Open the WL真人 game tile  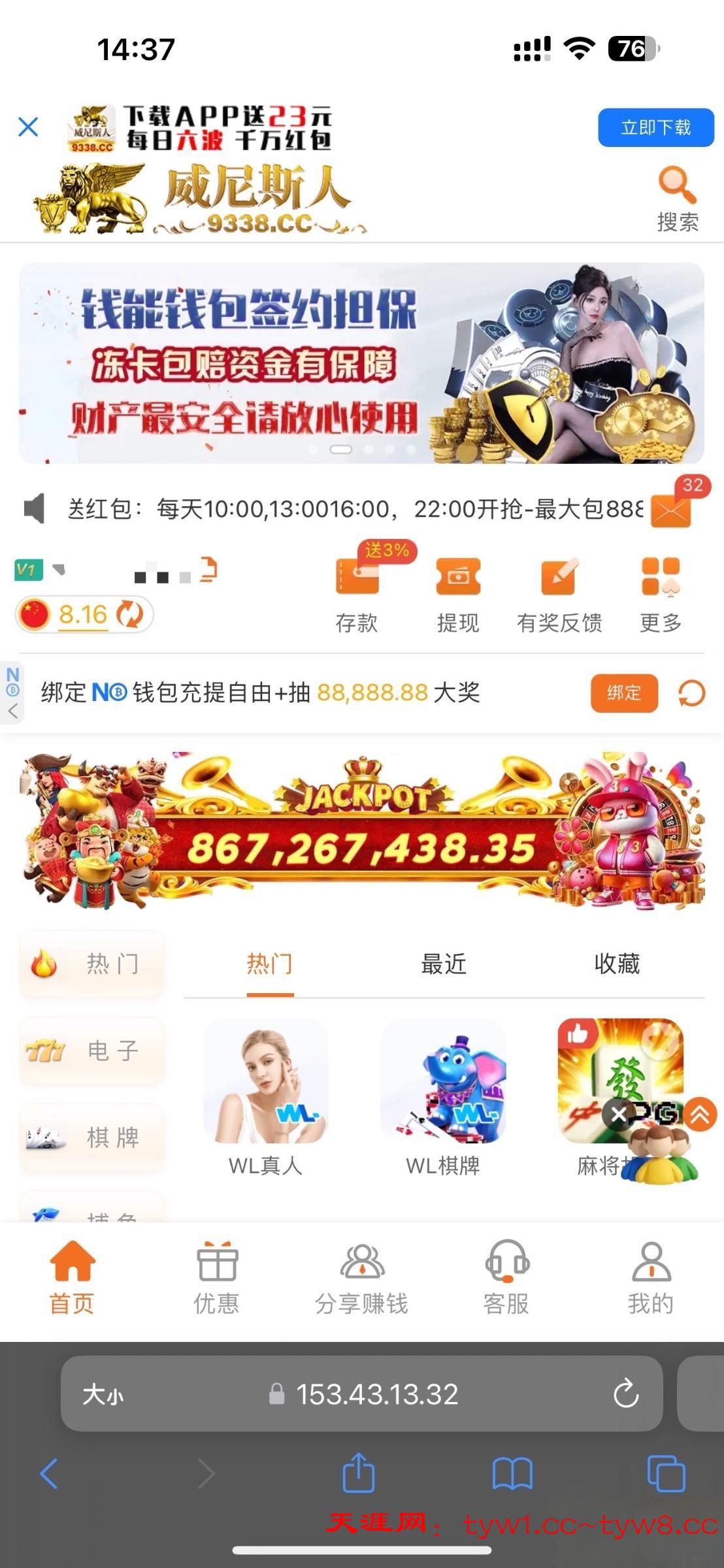pyautogui.click(x=265, y=1096)
